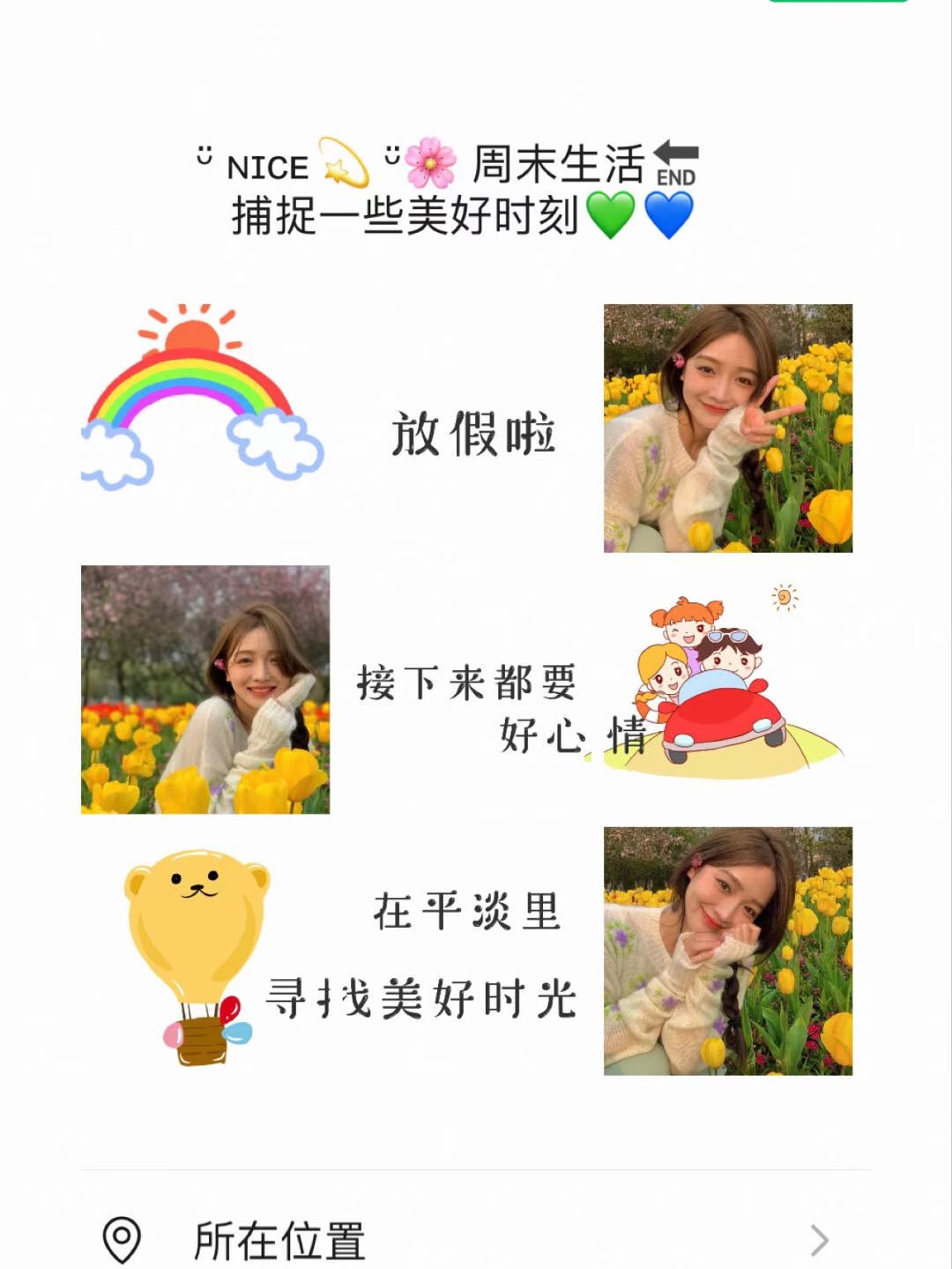Screen dimensions: 952x1269
Task: Open the 放假啦 text image tile
Action: click(466, 428)
